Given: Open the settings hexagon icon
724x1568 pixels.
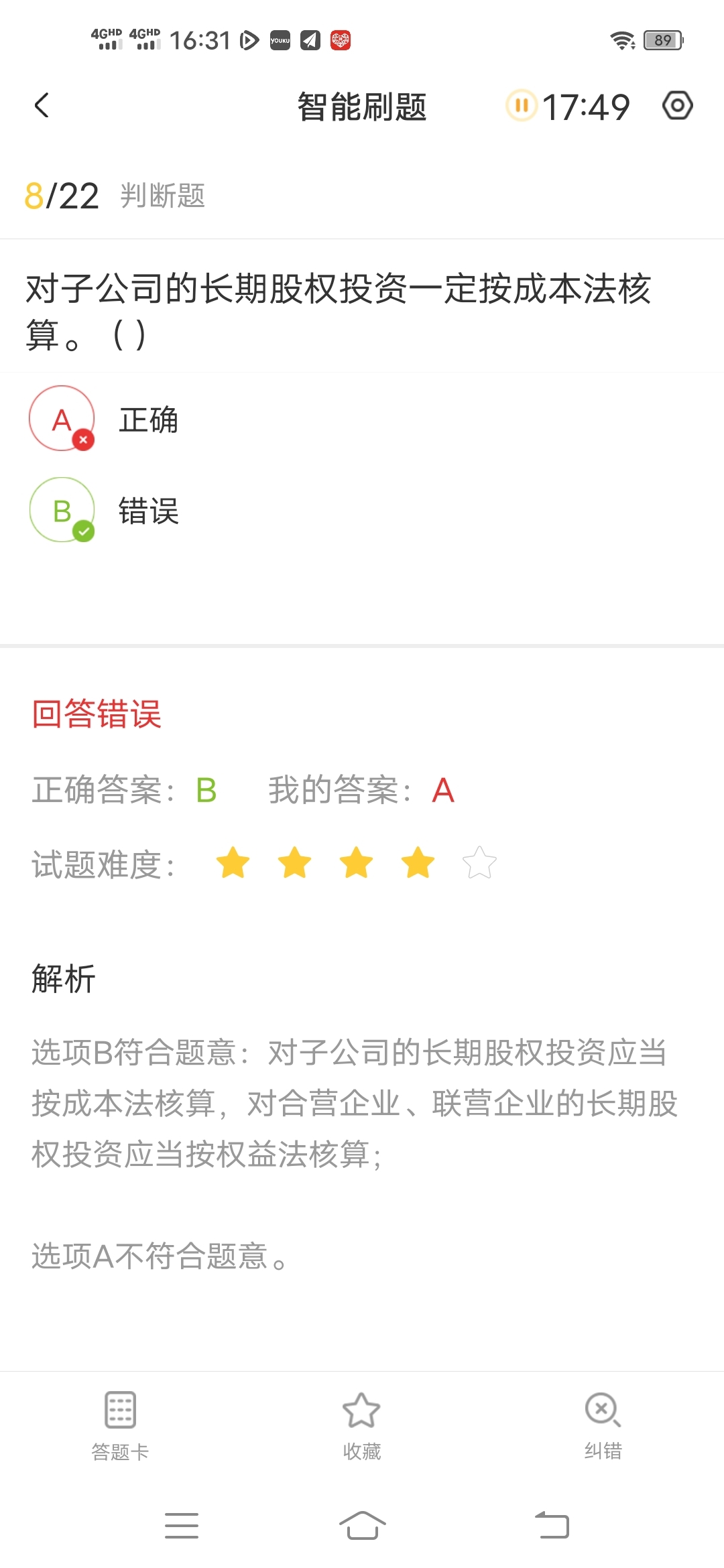Looking at the screenshot, I should [678, 105].
